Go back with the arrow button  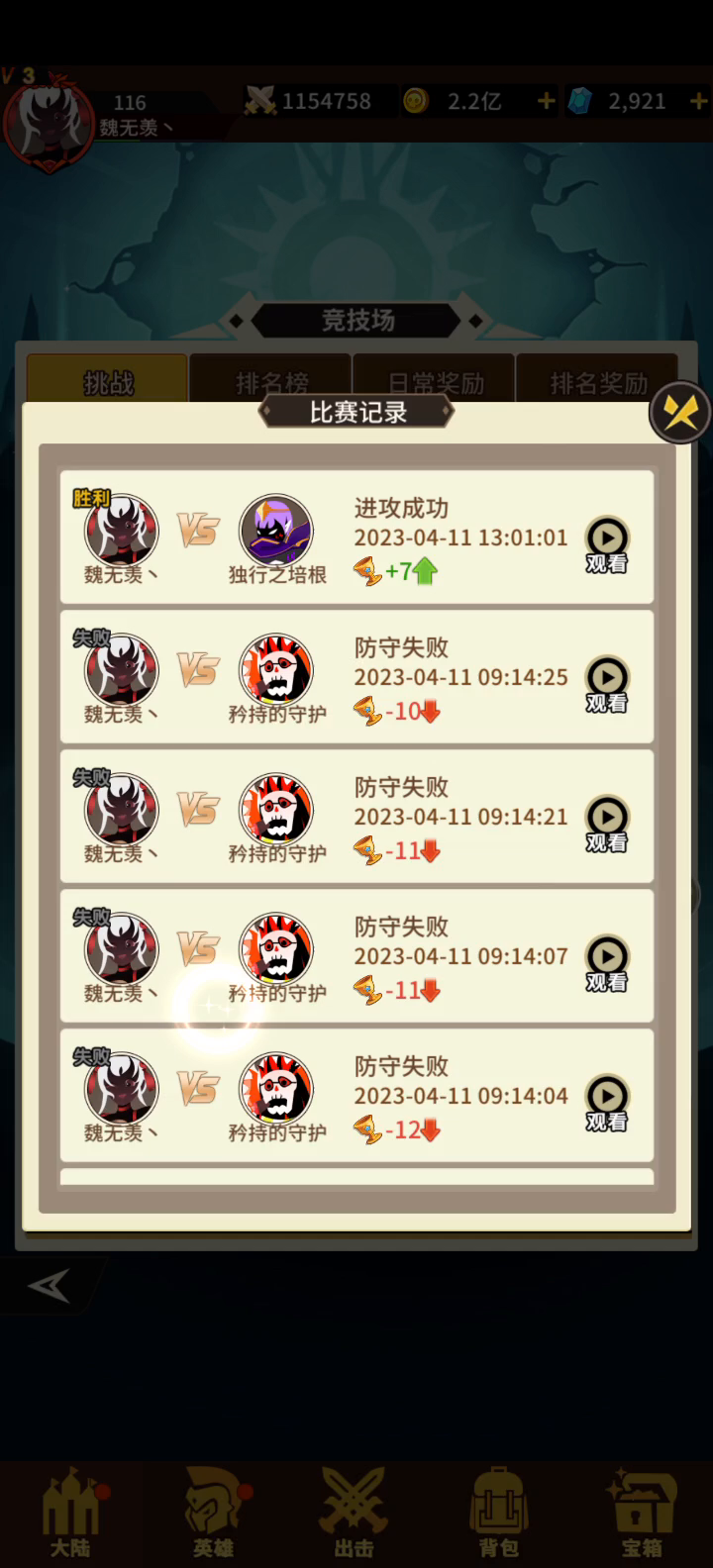pyautogui.click(x=48, y=1285)
